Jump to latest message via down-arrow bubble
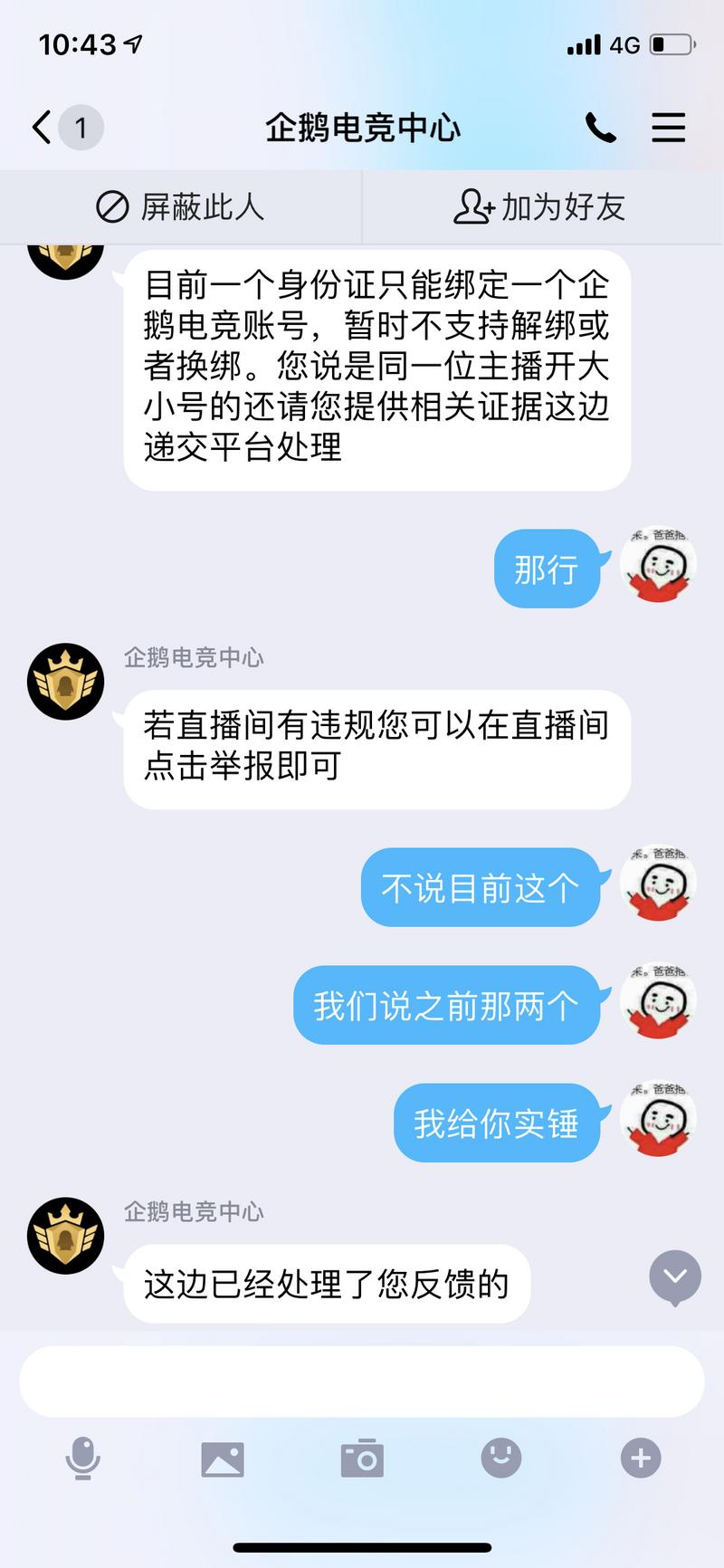 (x=675, y=1276)
